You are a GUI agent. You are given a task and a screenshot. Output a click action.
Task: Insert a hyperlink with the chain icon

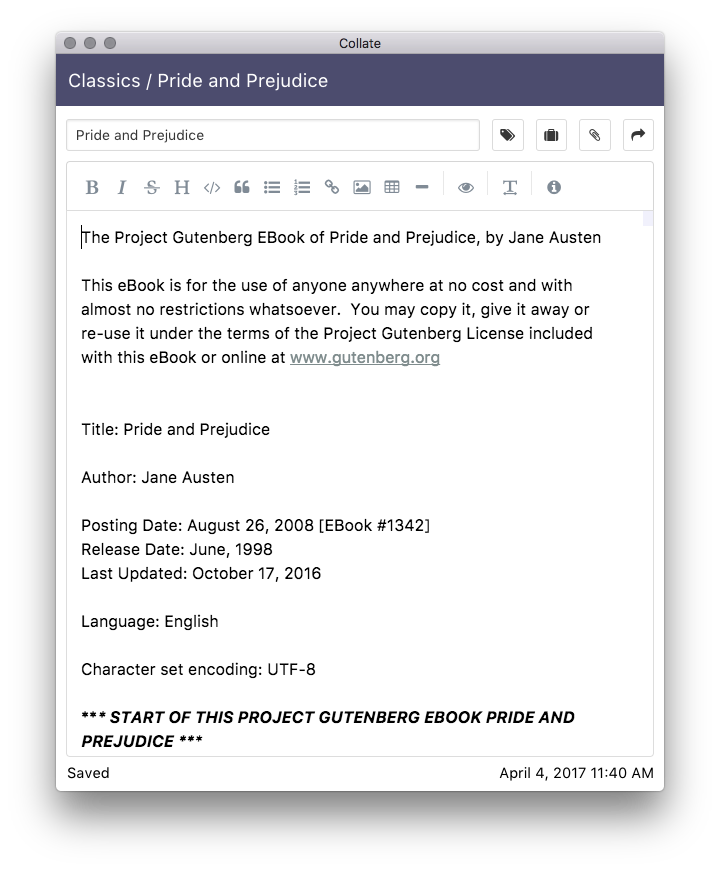(331, 186)
